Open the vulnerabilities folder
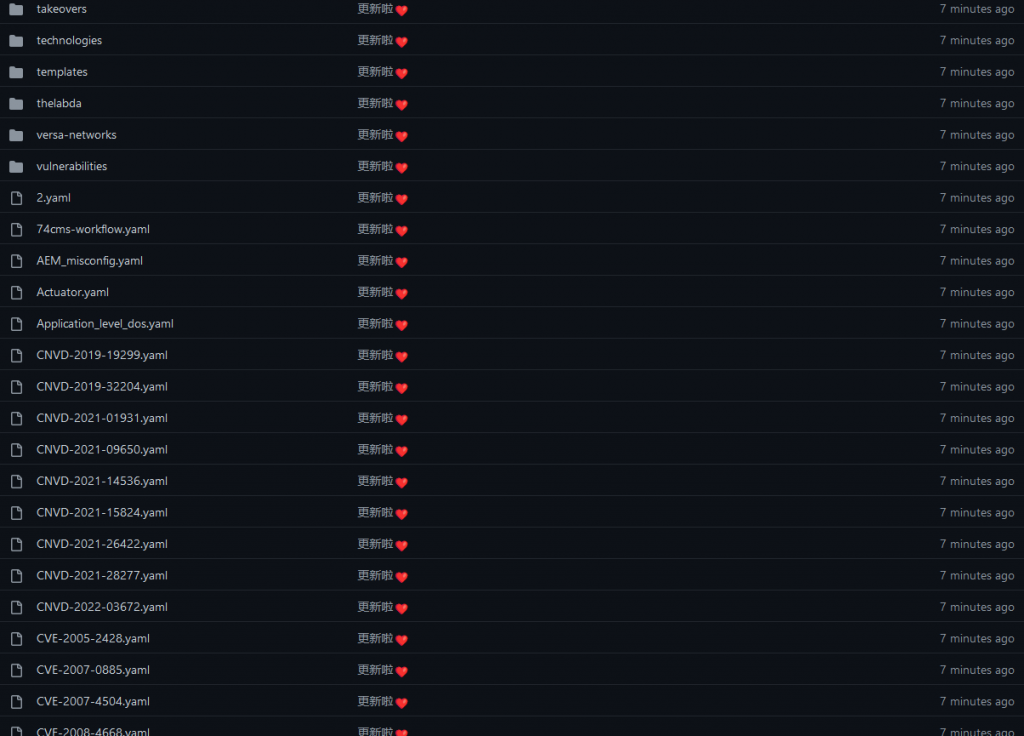1024x736 pixels. point(71,166)
